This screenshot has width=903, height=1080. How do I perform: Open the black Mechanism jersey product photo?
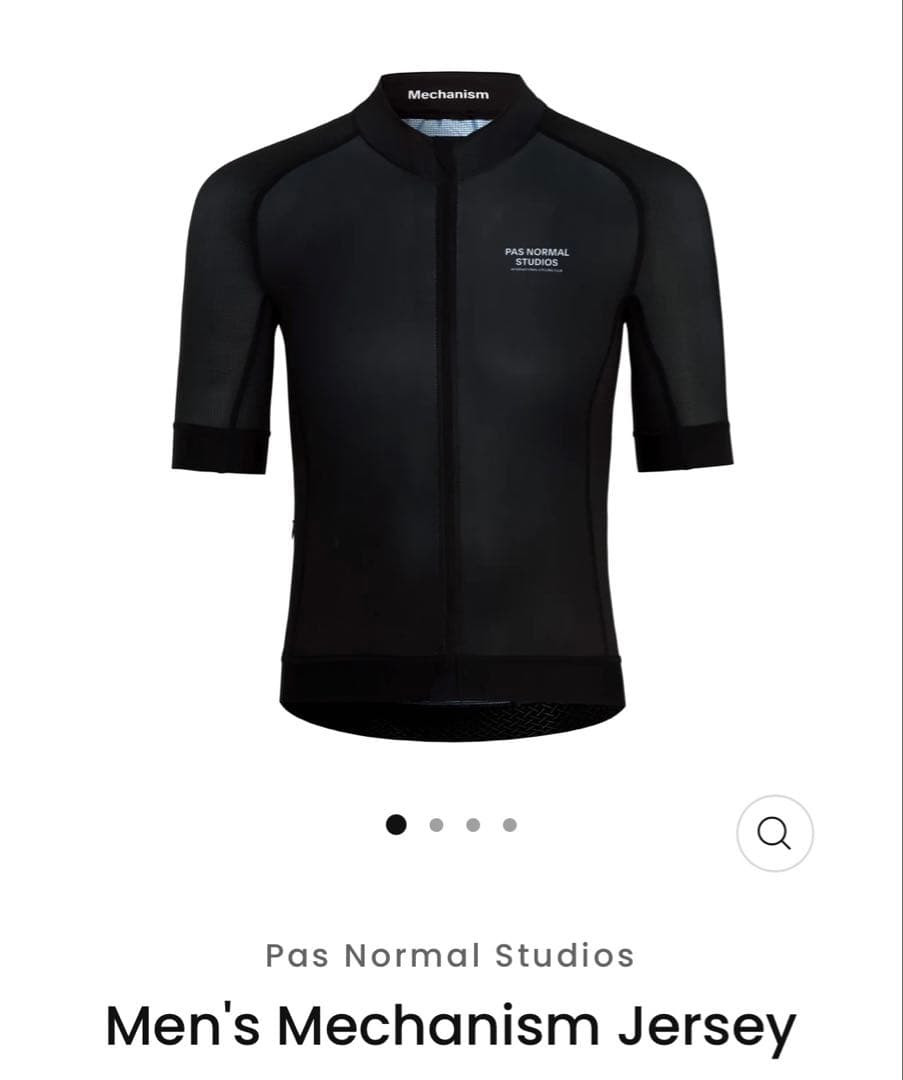(x=452, y=406)
